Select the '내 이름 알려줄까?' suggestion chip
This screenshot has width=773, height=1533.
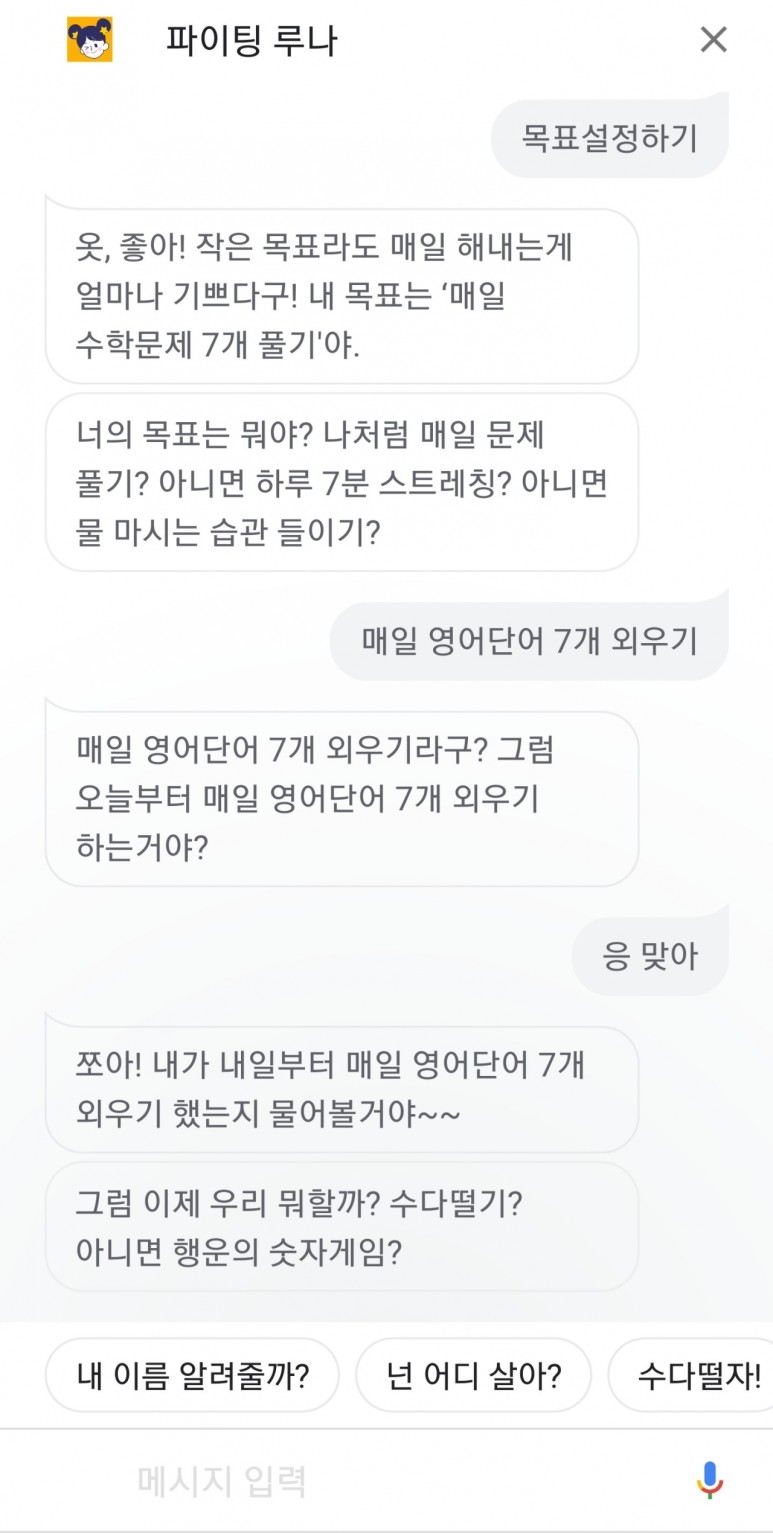pyautogui.click(x=192, y=1375)
